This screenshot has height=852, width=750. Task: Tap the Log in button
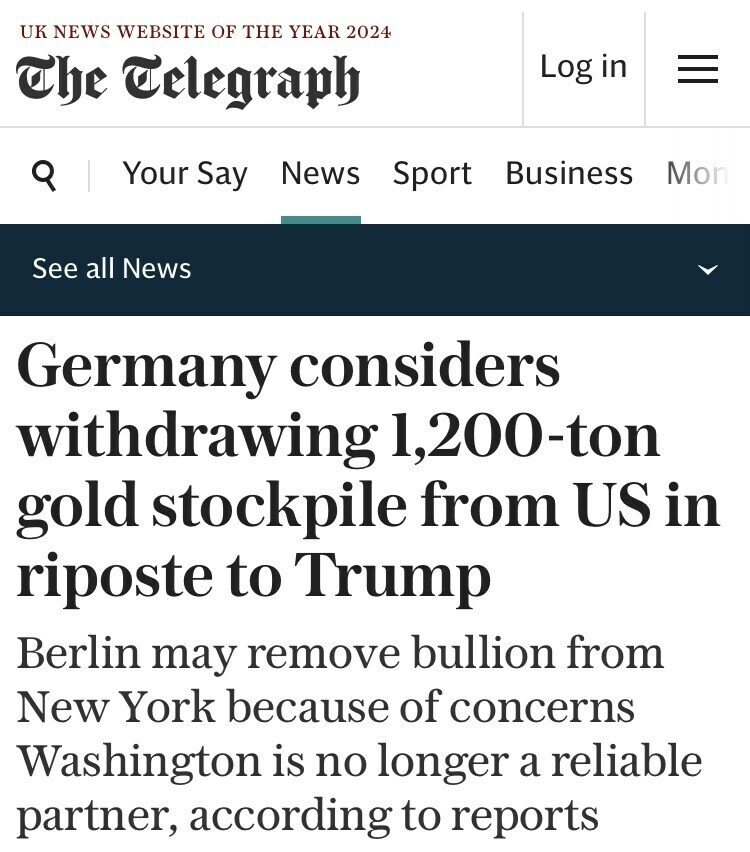click(x=583, y=67)
